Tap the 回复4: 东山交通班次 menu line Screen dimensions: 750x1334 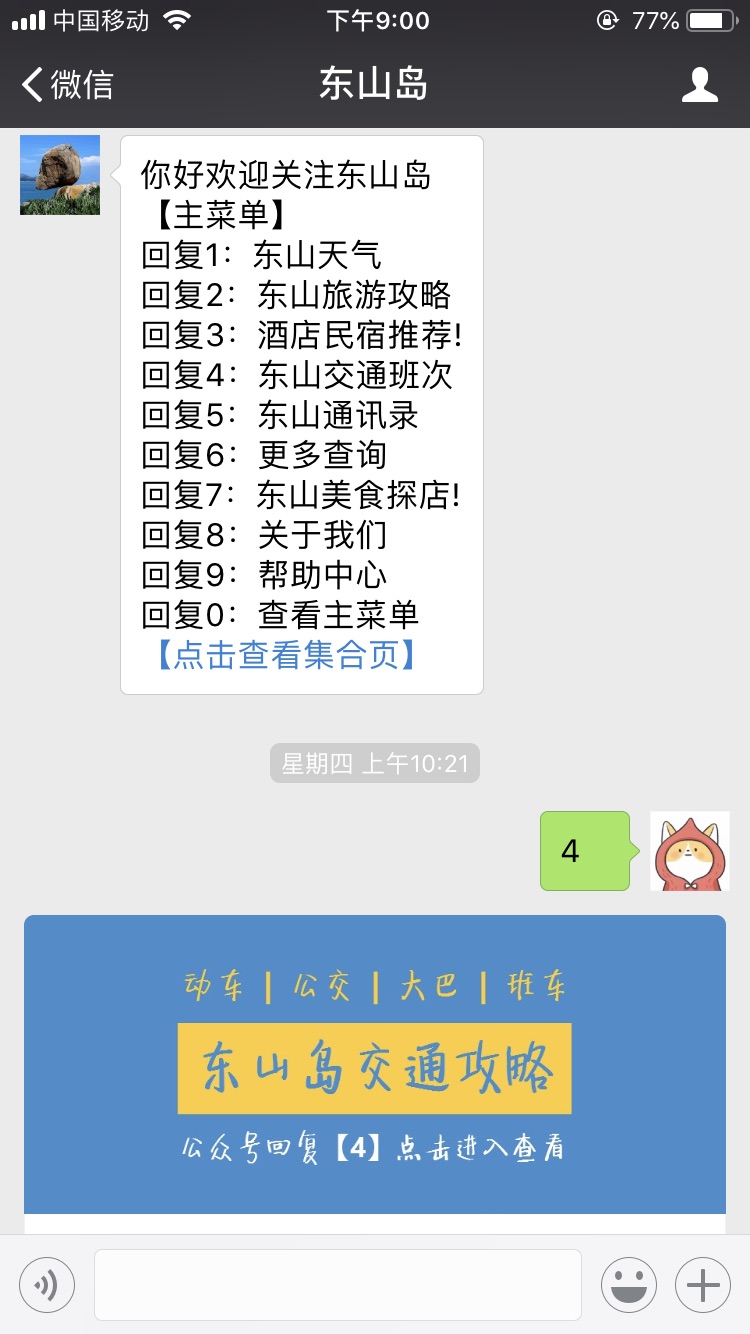(298, 375)
